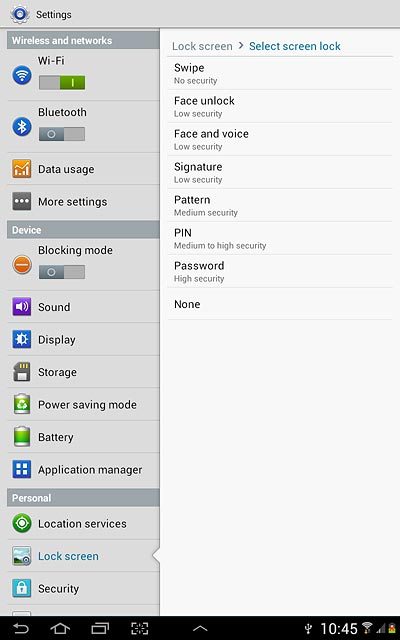Enable the Blocking mode switch

[62, 272]
